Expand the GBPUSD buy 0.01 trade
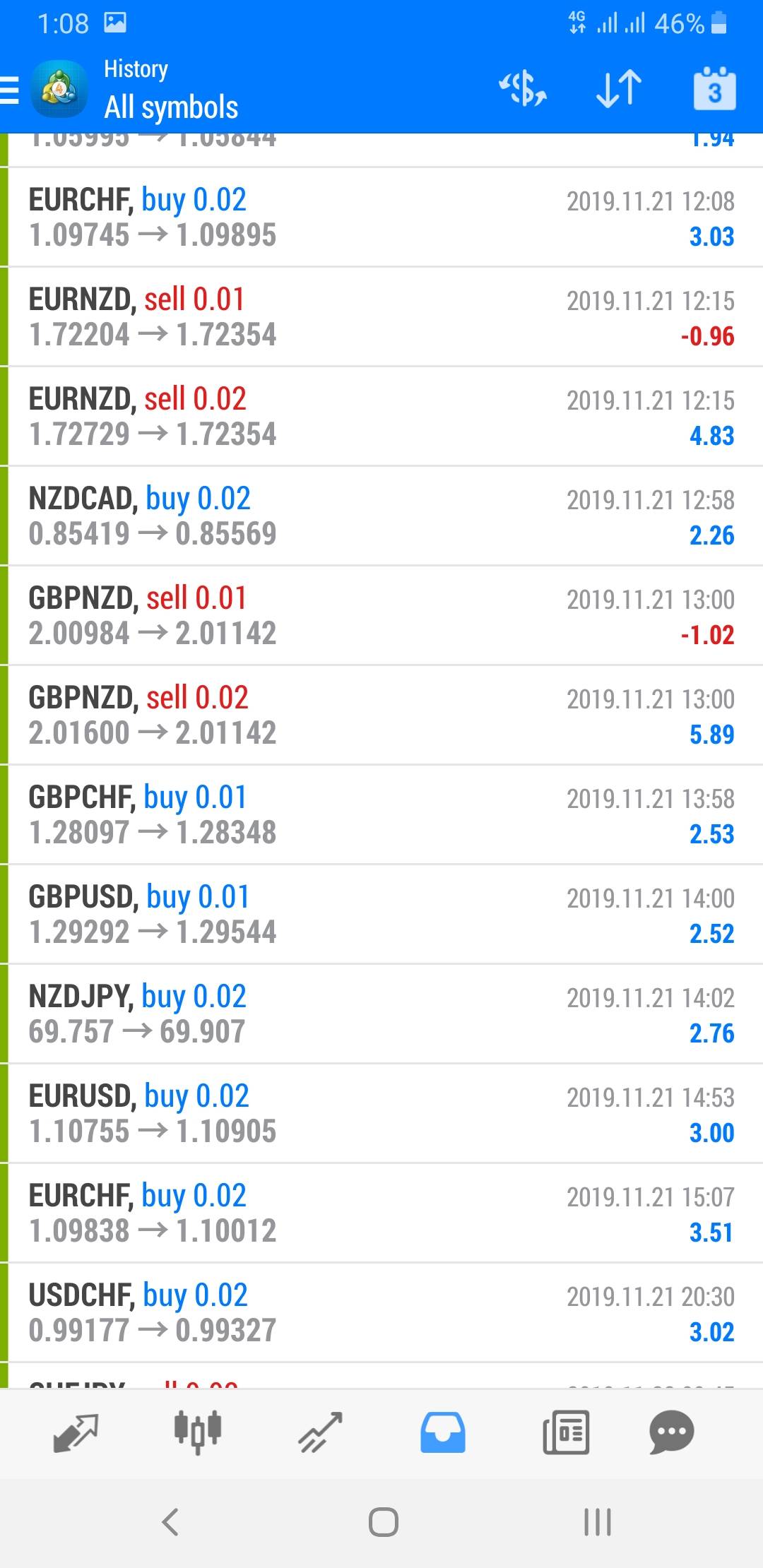Viewport: 763px width, 1568px height. coord(381,915)
